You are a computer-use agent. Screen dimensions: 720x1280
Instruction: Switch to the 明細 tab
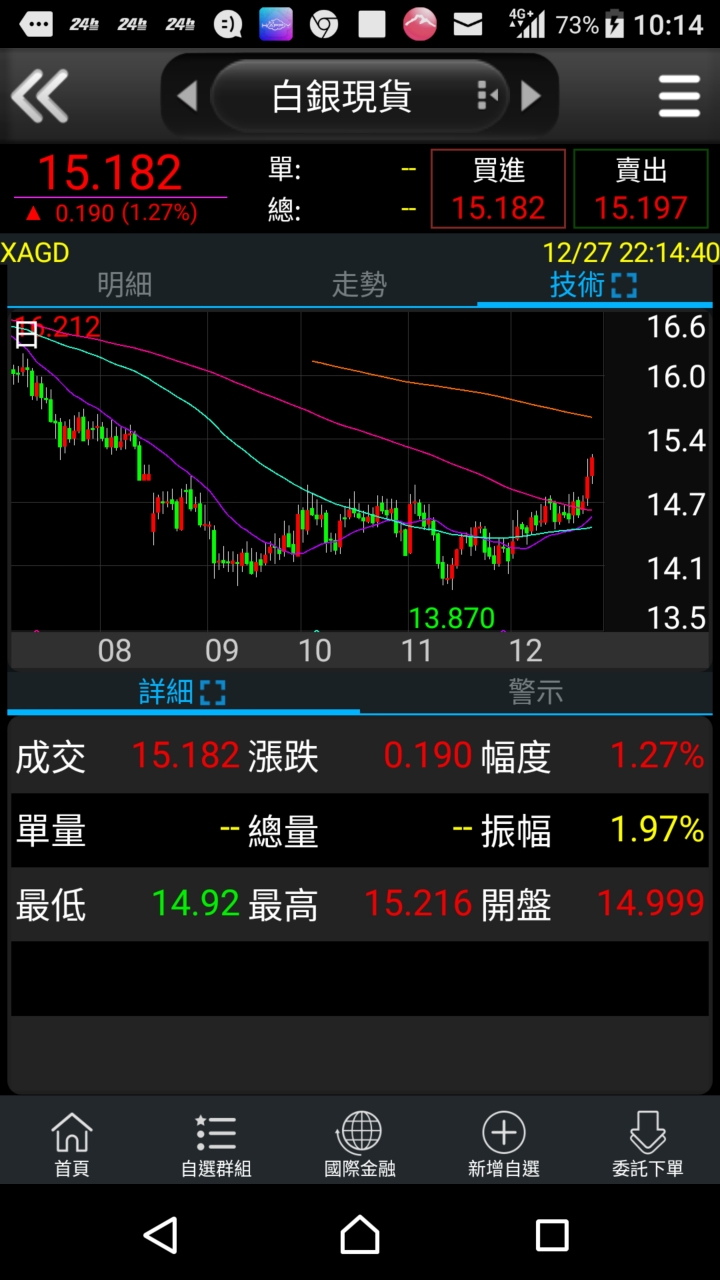coord(124,285)
